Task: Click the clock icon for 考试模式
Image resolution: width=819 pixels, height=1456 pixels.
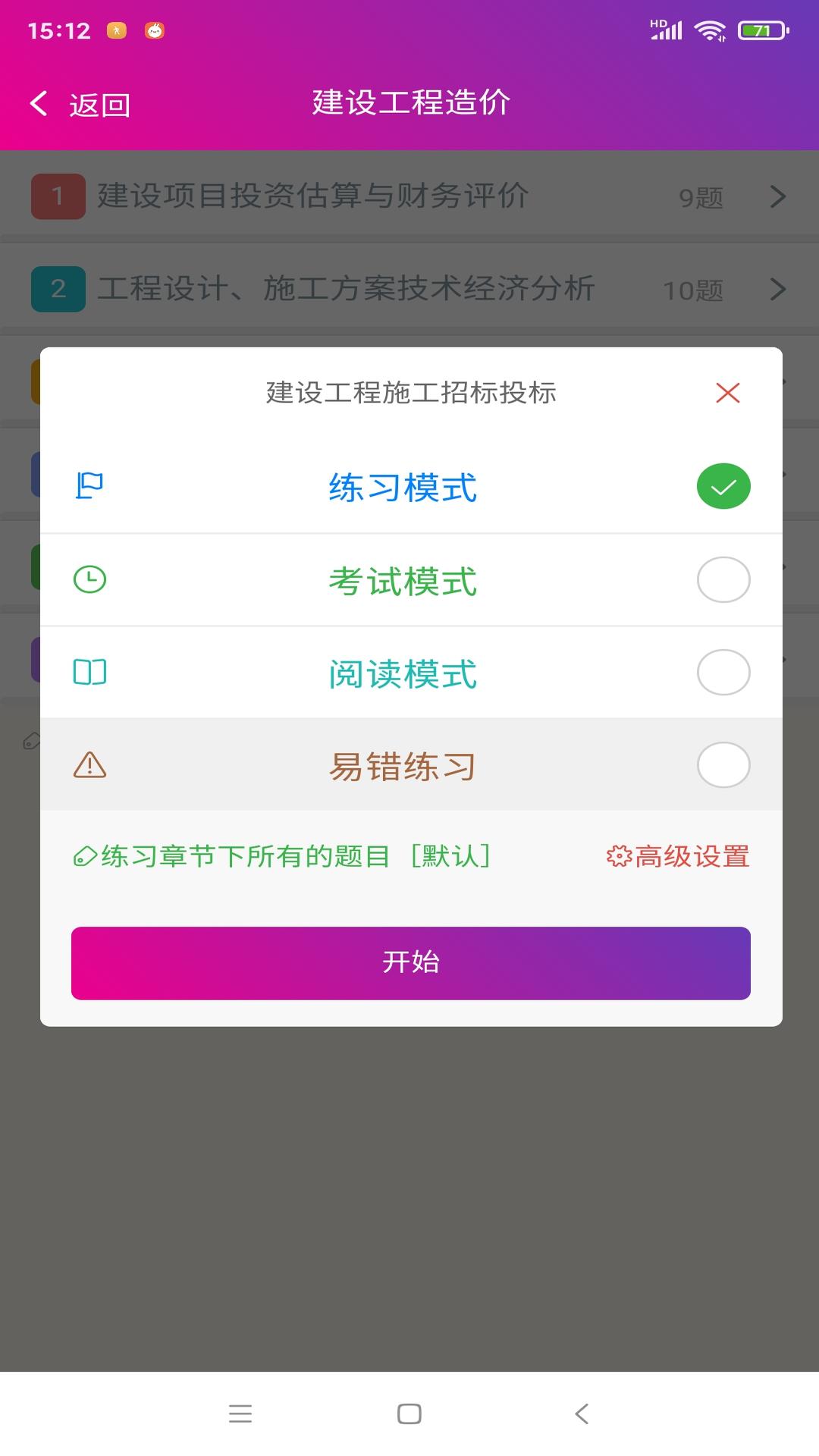Action: point(89,579)
